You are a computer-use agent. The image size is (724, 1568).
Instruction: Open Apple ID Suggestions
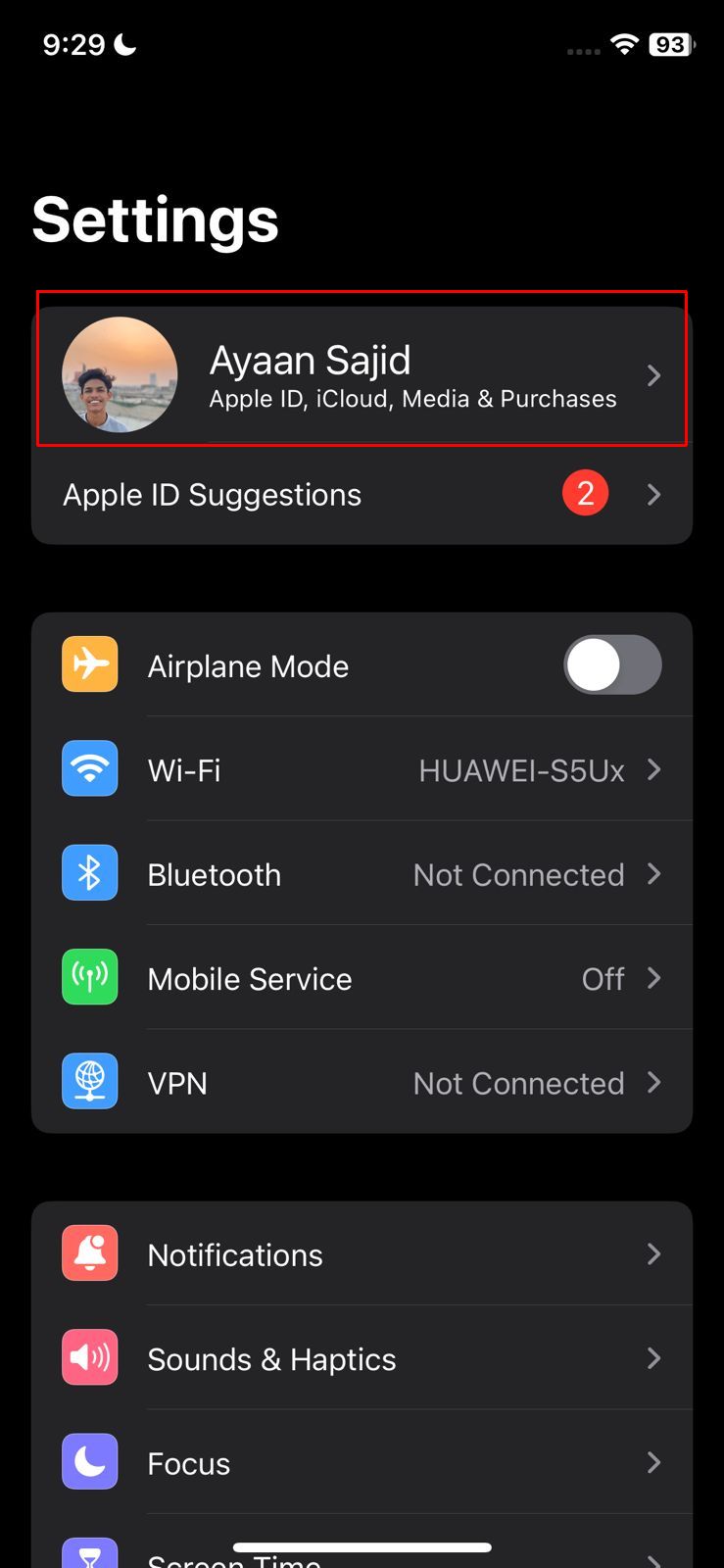pyautogui.click(x=362, y=495)
